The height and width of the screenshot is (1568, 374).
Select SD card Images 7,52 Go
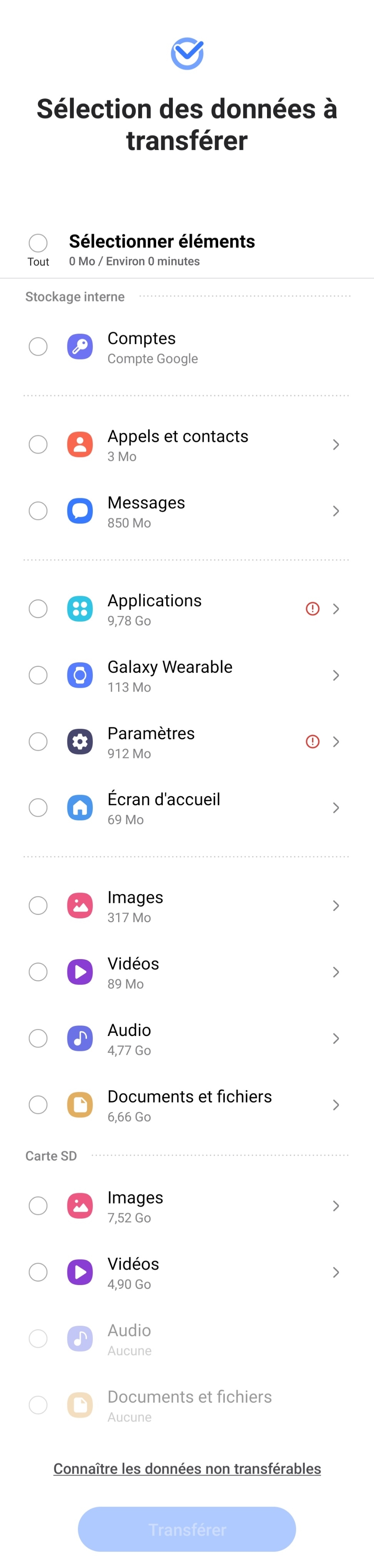click(38, 1206)
